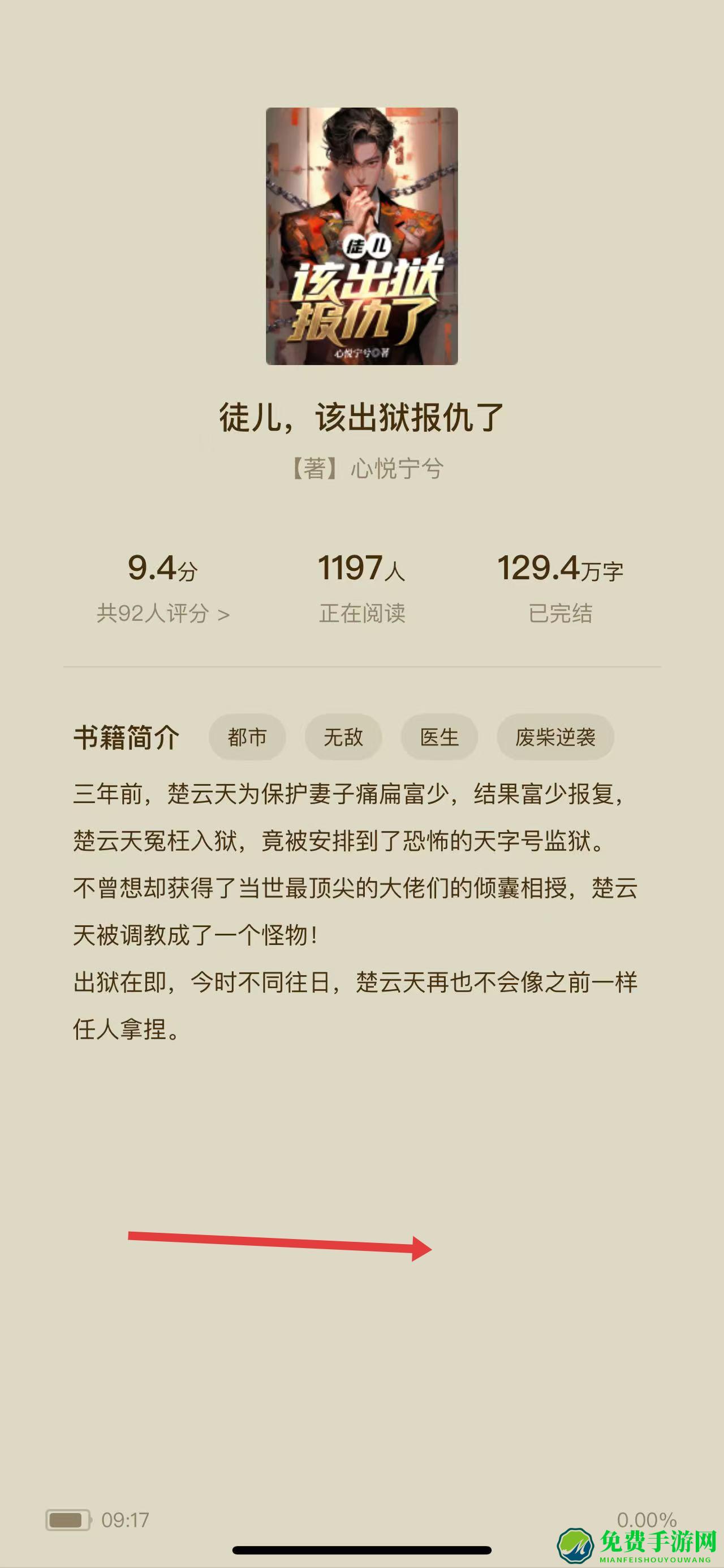Screen dimensions: 724x1568
Task: Open the 共92人评分 ratings link
Action: 162,613
